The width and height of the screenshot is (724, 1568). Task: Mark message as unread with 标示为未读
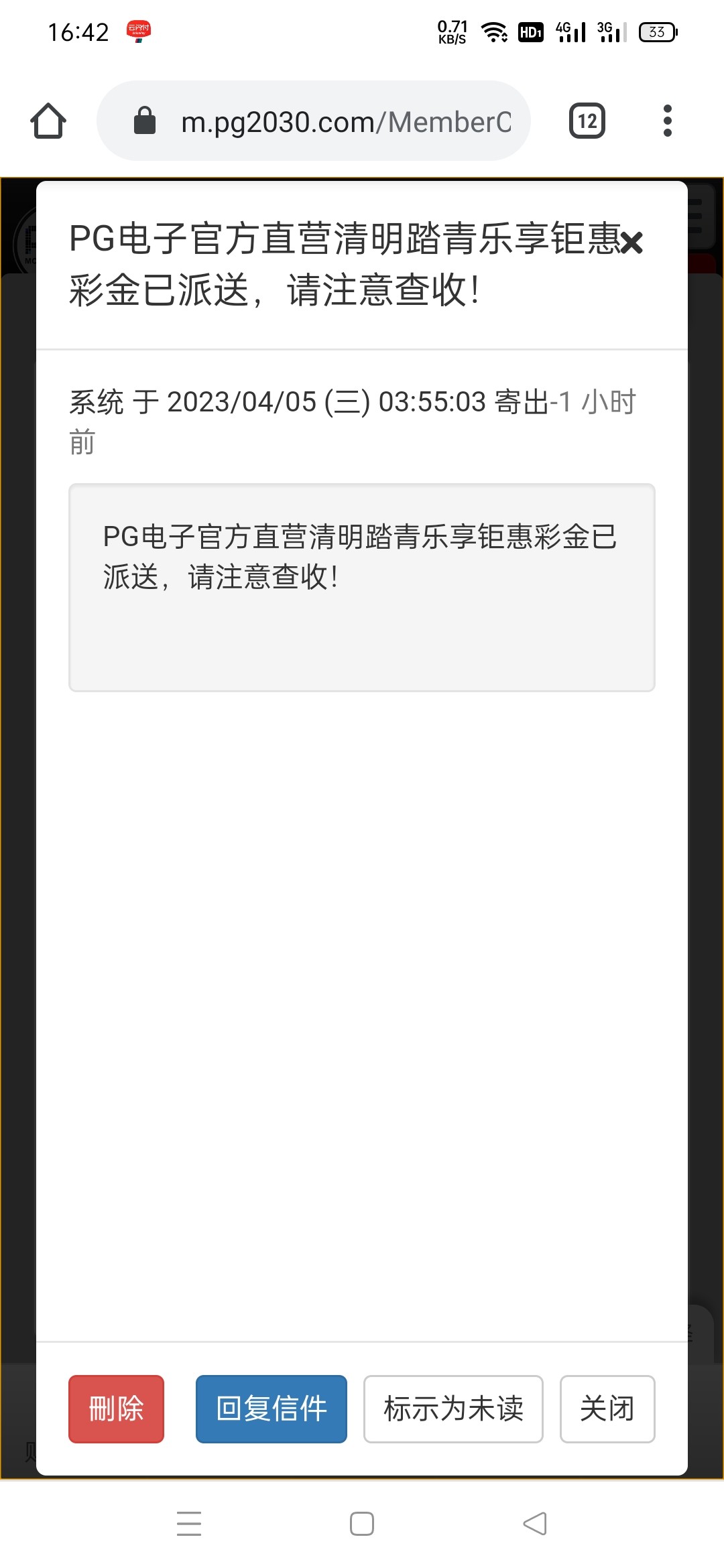[x=452, y=1409]
